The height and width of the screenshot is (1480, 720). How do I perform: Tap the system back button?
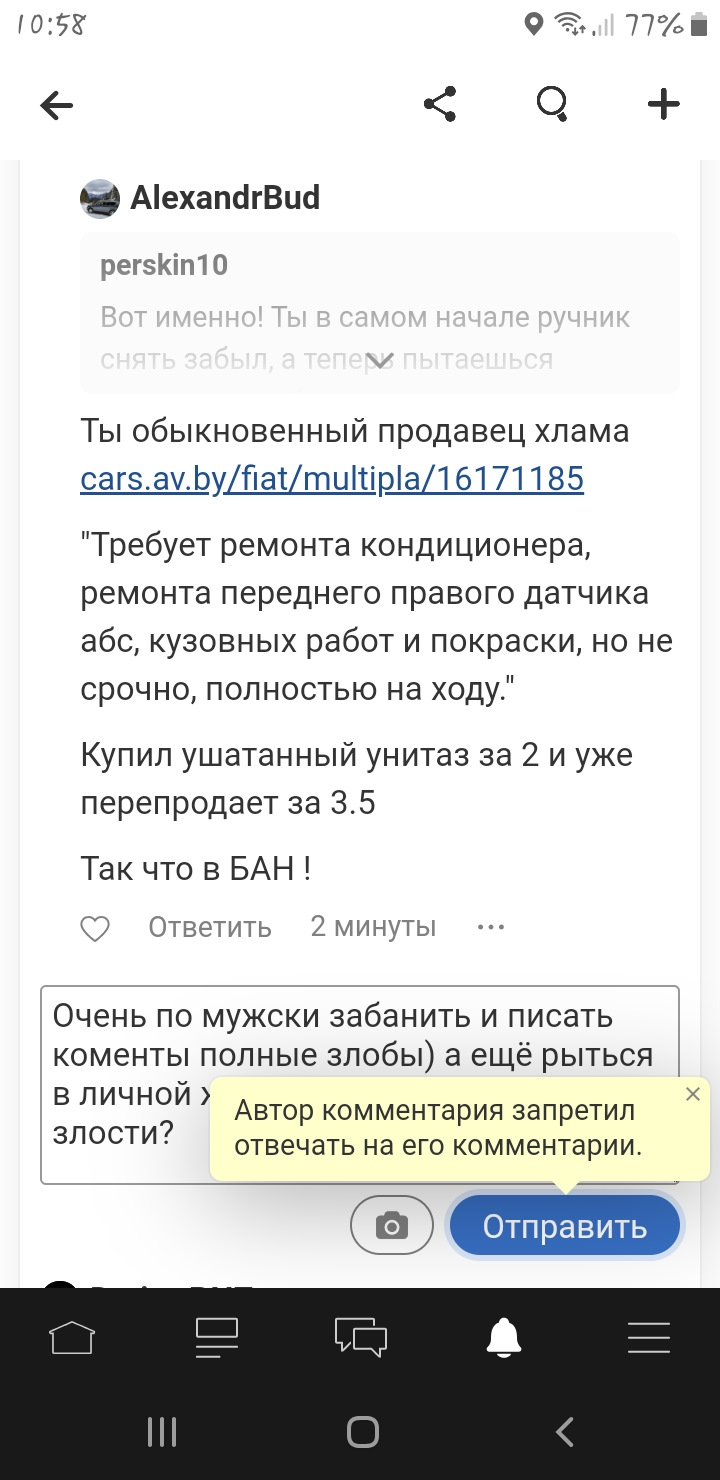coord(564,1432)
